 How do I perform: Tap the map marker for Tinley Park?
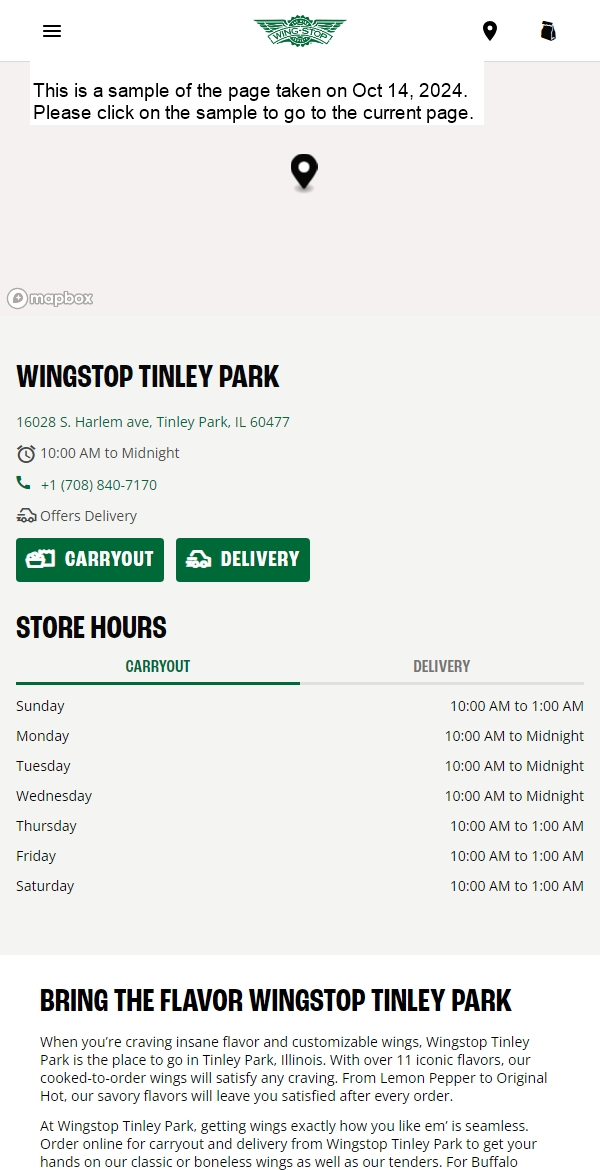pyautogui.click(x=304, y=172)
